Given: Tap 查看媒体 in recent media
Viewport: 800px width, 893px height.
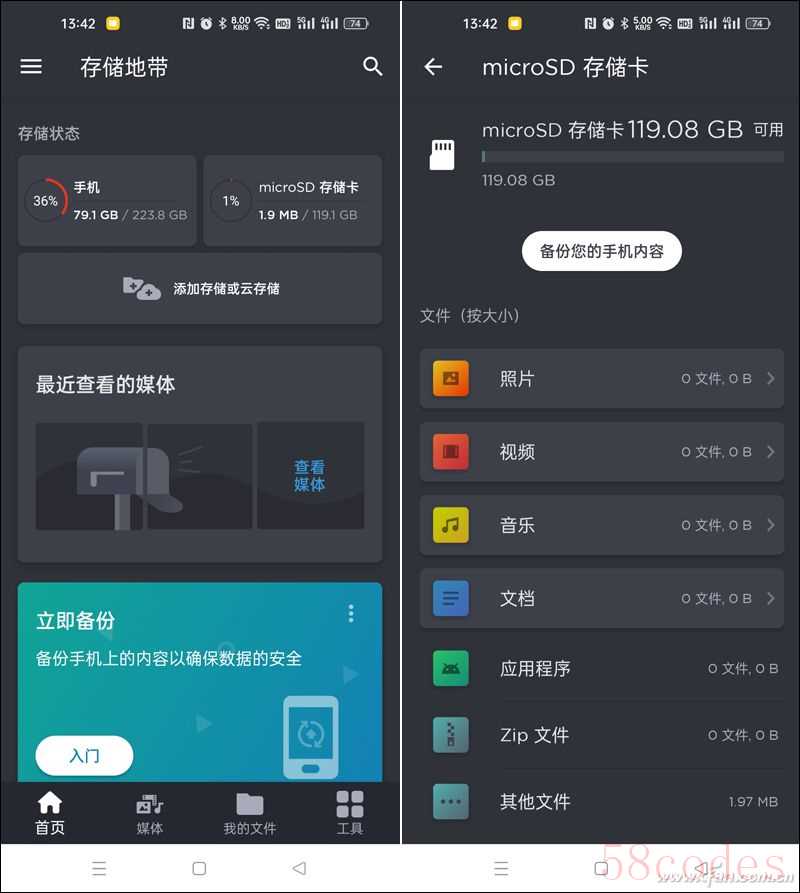Looking at the screenshot, I should (x=310, y=476).
